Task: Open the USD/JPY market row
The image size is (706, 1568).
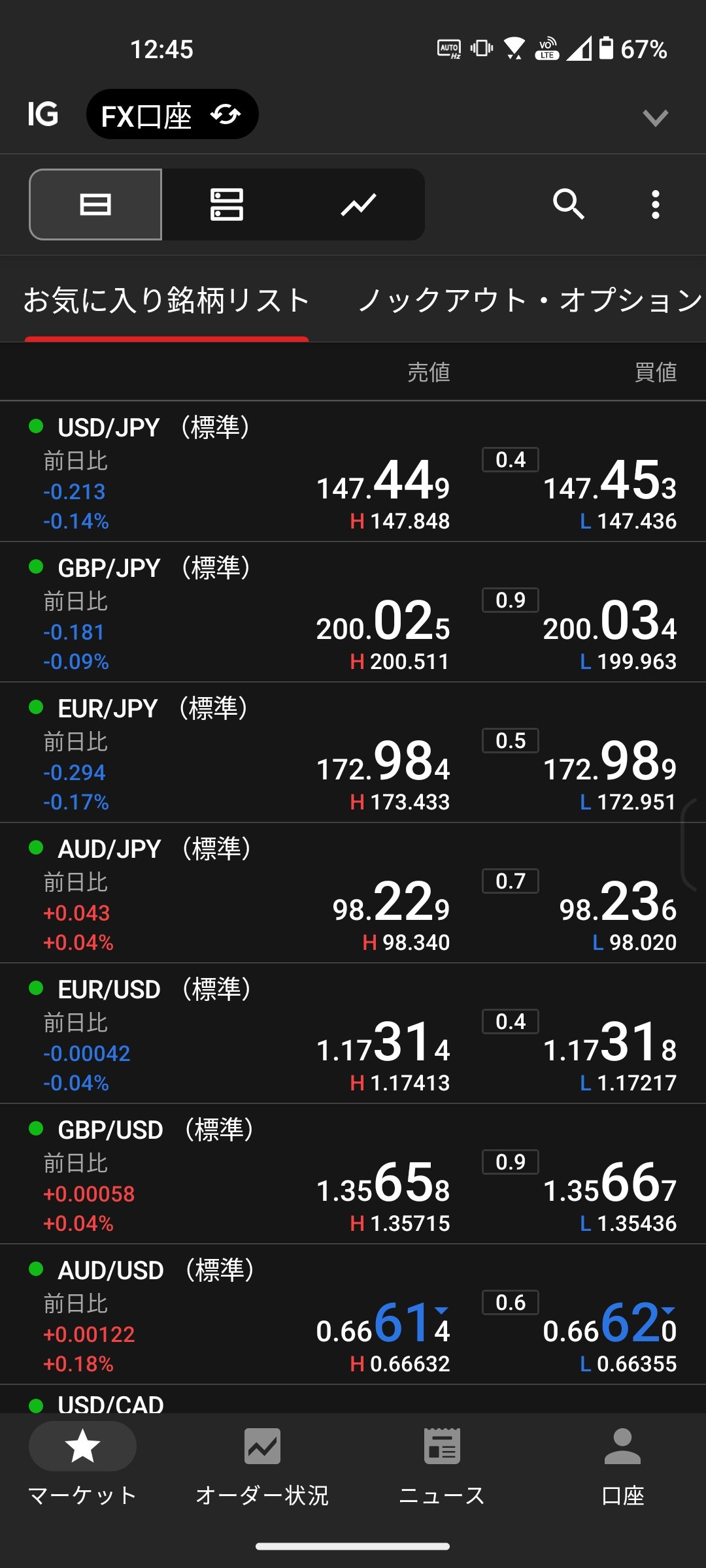Action: pyautogui.click(x=353, y=472)
